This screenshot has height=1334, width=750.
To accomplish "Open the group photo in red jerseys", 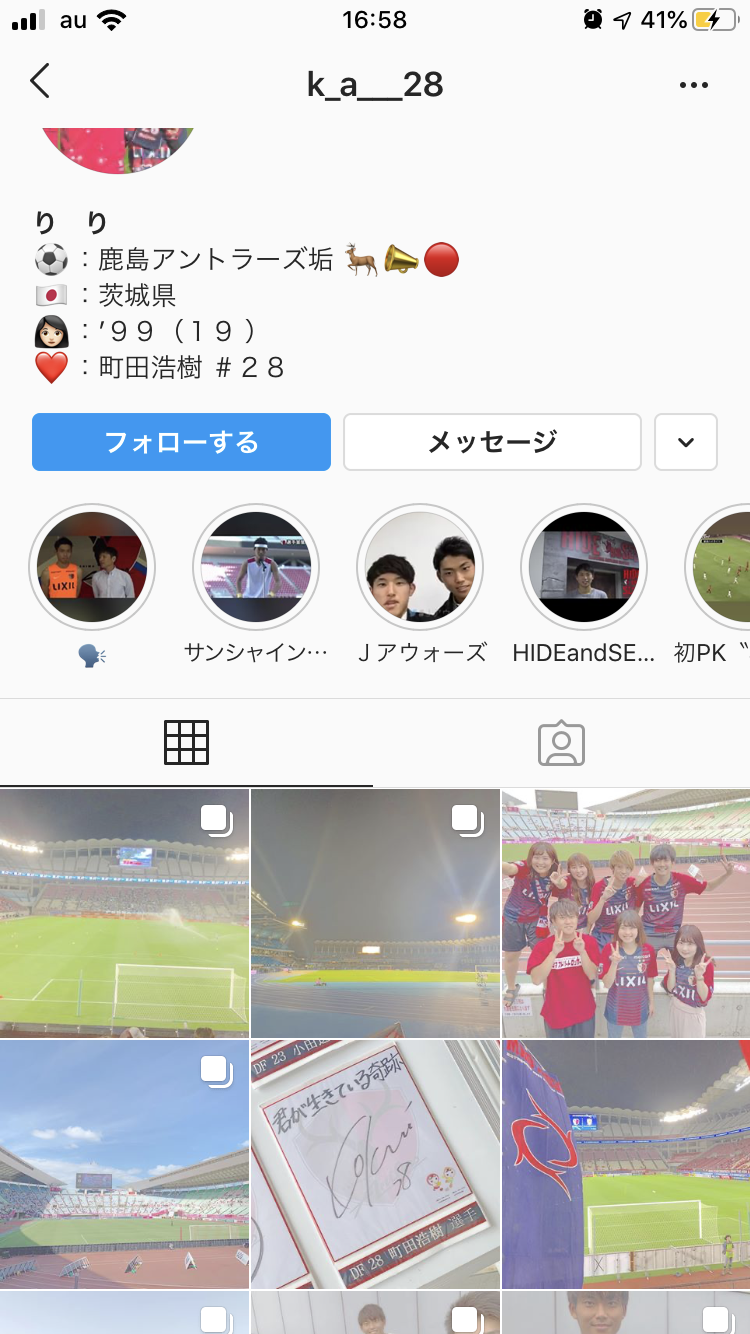I will click(x=626, y=913).
